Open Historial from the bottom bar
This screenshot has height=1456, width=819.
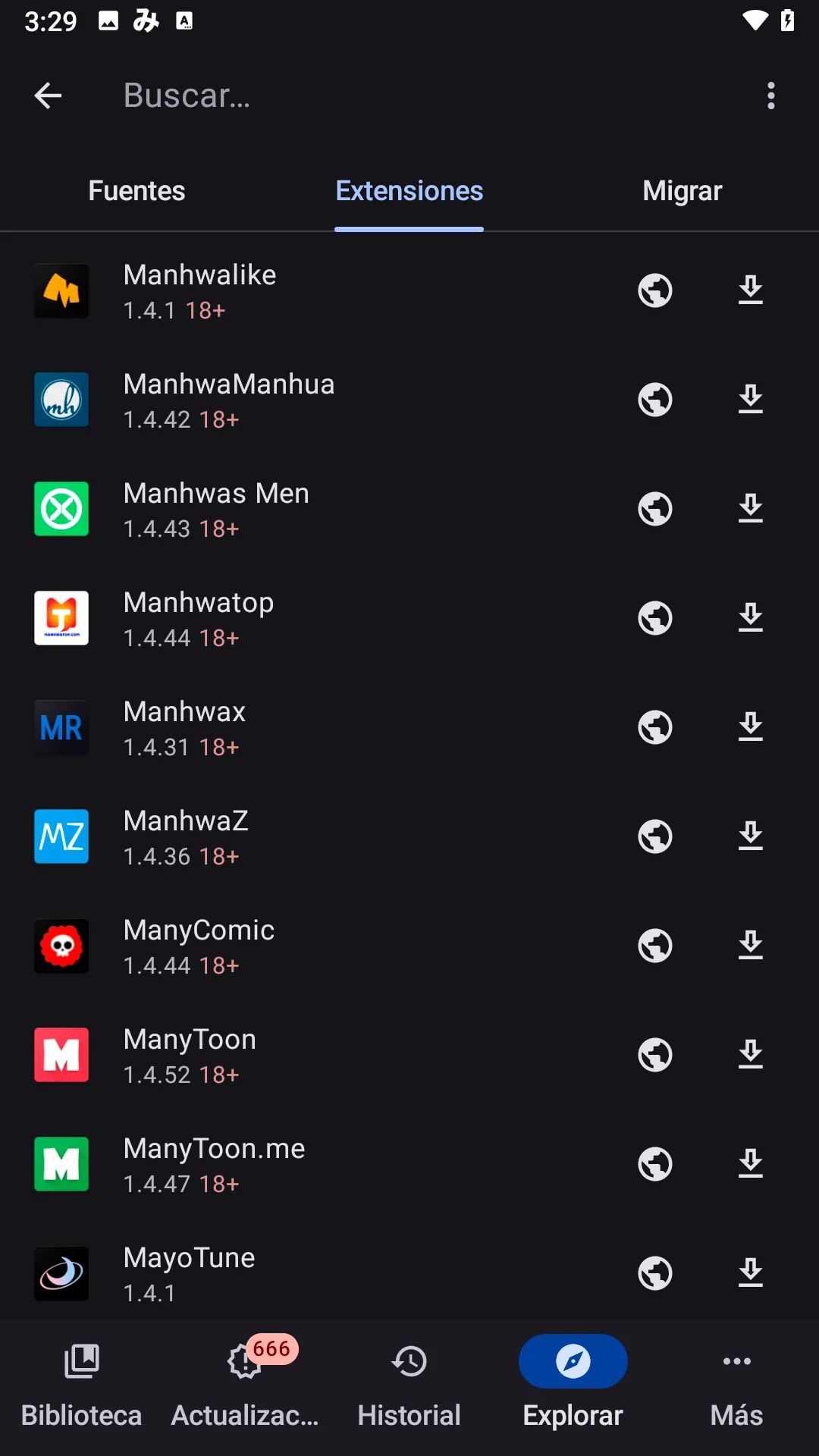click(x=409, y=1388)
